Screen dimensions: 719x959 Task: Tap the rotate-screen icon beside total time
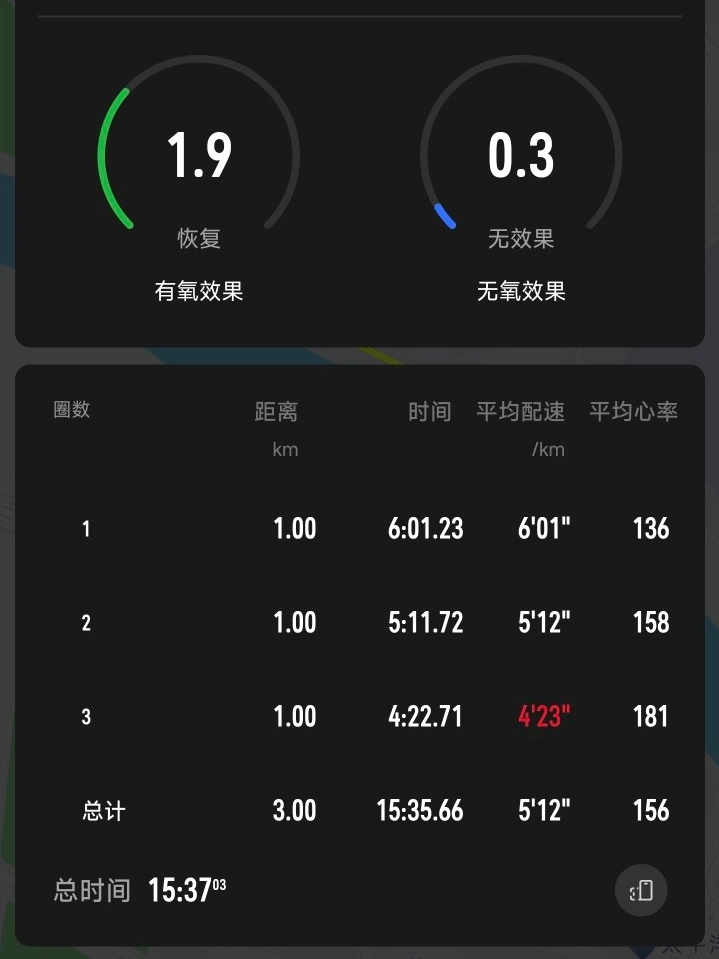click(x=641, y=890)
